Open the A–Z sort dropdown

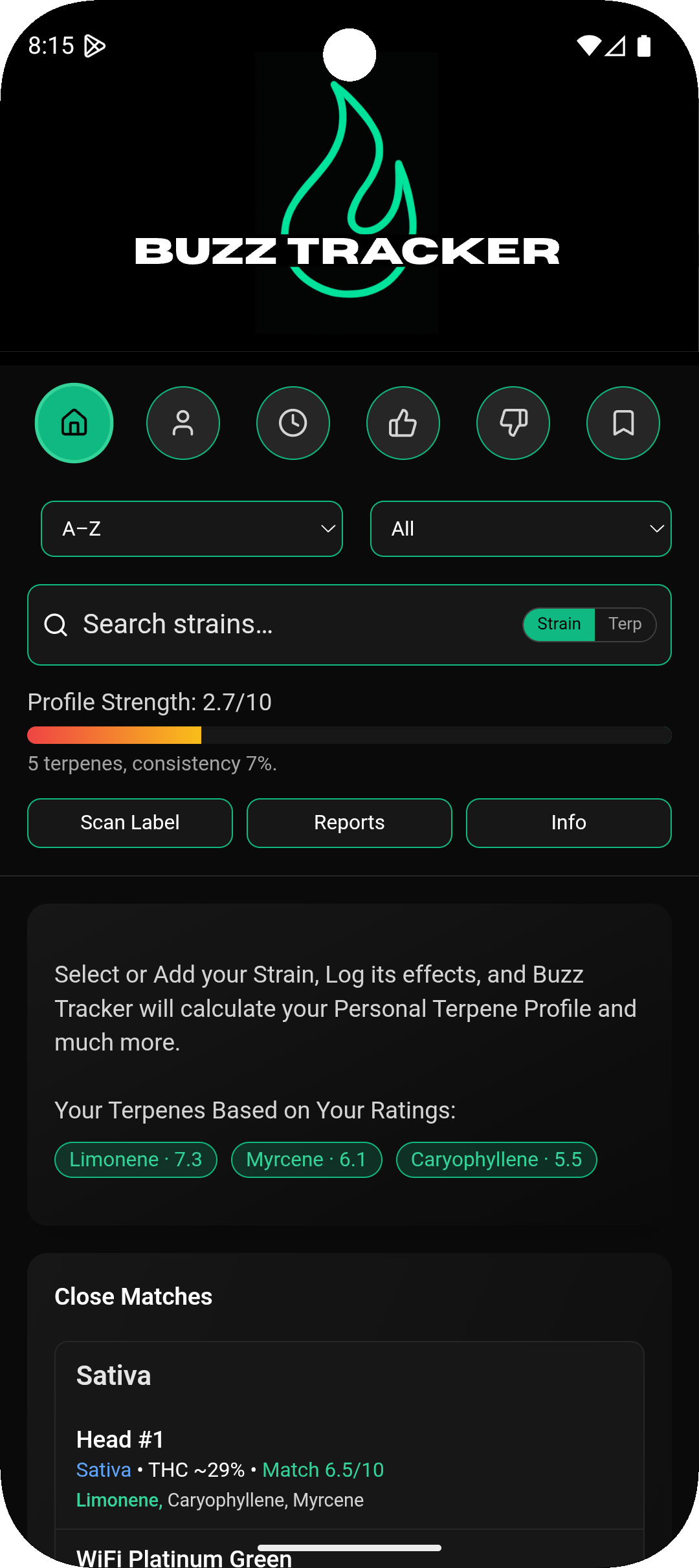[x=192, y=528]
